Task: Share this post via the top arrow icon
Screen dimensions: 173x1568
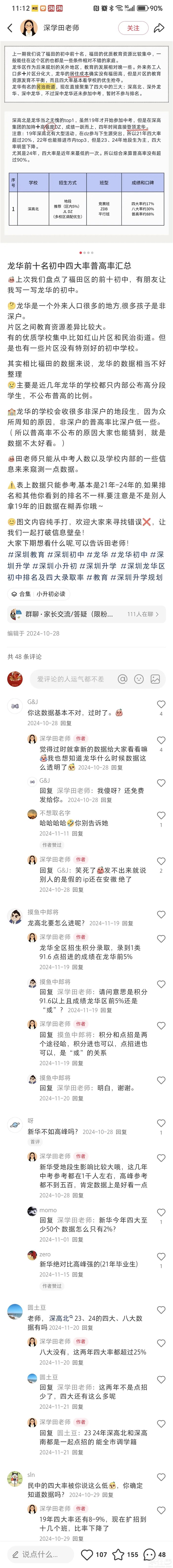Action: pos(159,28)
